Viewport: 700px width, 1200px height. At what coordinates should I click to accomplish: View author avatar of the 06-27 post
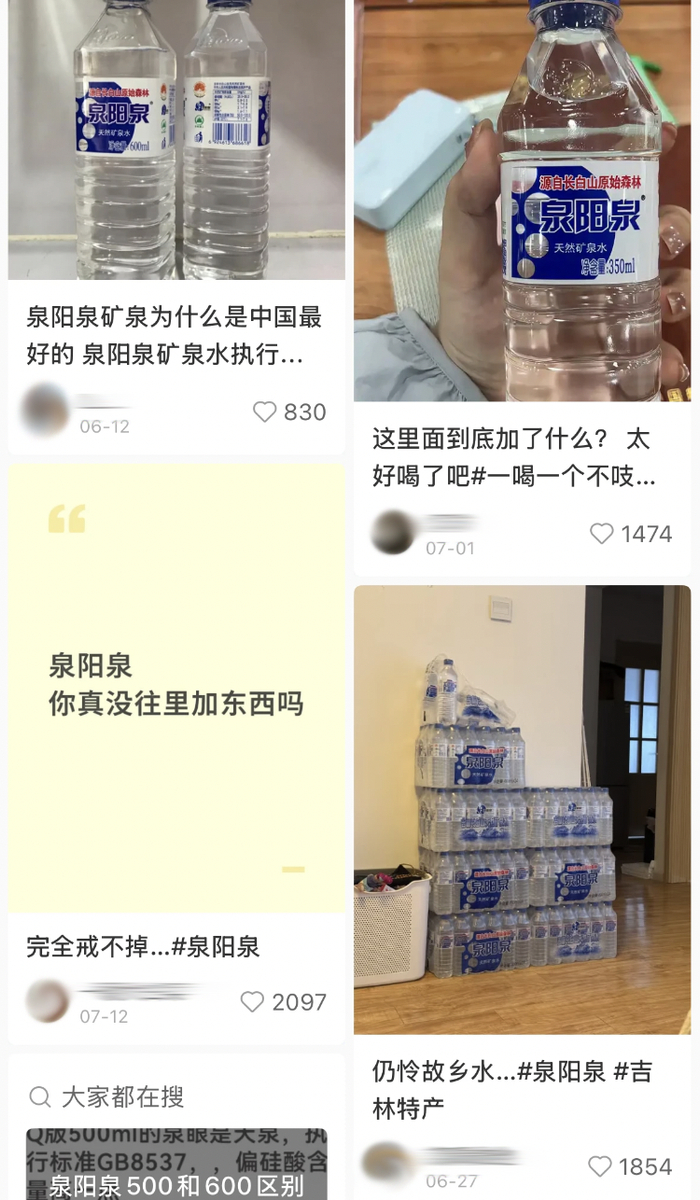click(387, 1163)
